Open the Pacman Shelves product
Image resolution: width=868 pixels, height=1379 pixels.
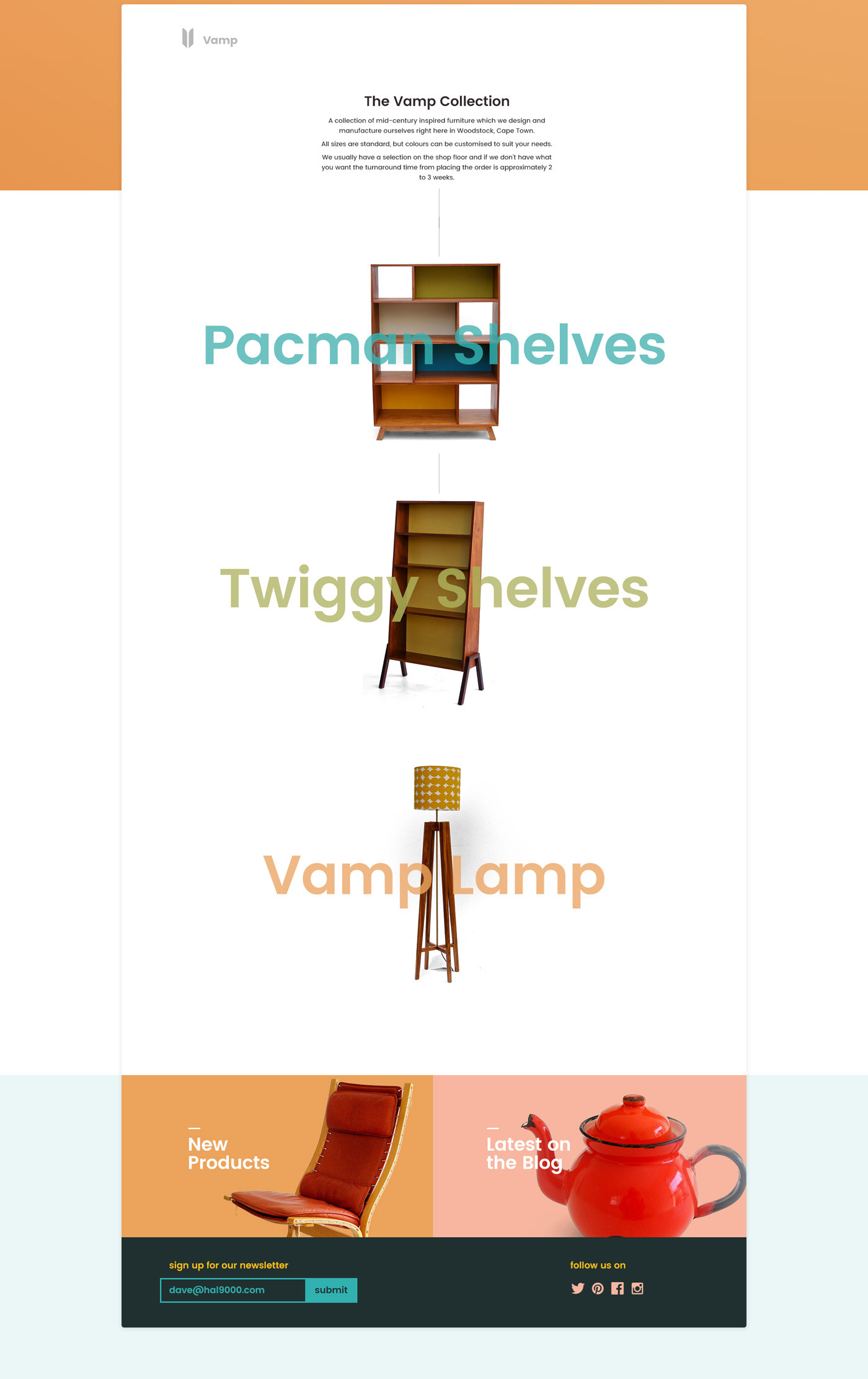click(435, 347)
